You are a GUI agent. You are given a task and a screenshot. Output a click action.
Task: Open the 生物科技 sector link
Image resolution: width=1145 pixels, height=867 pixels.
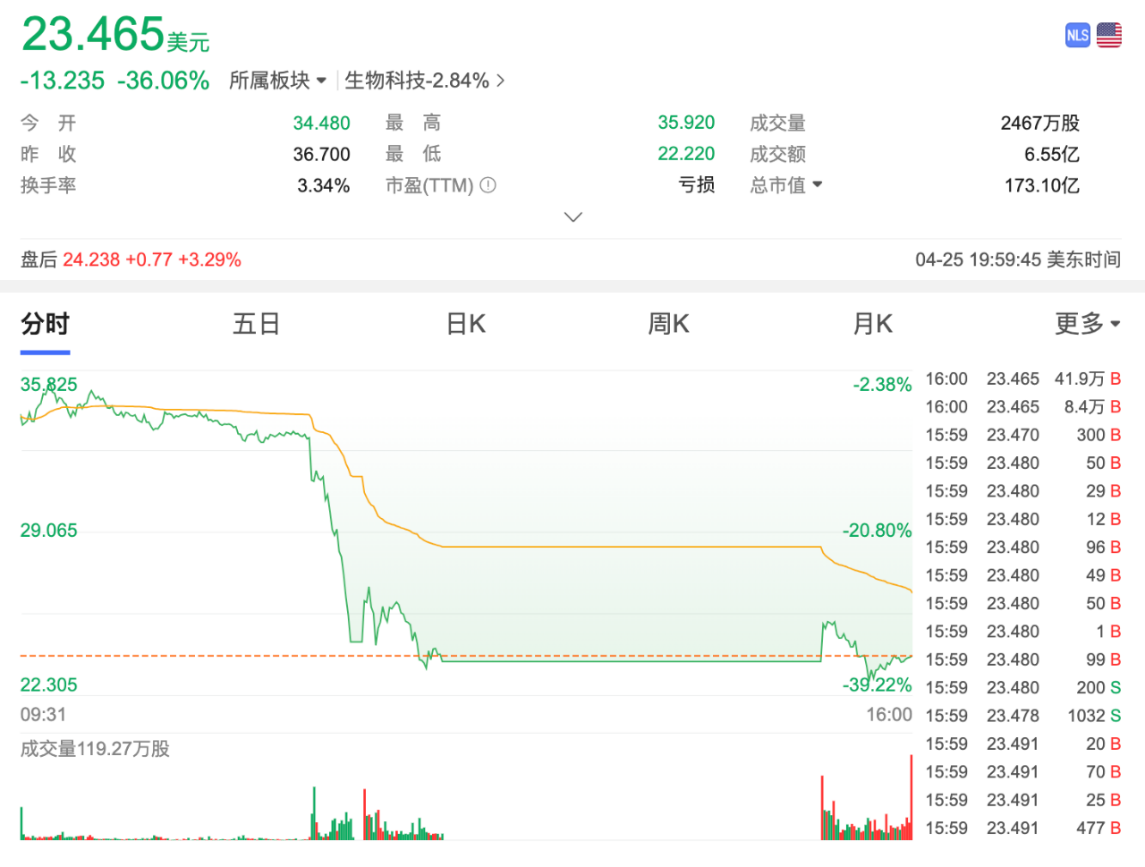[424, 81]
